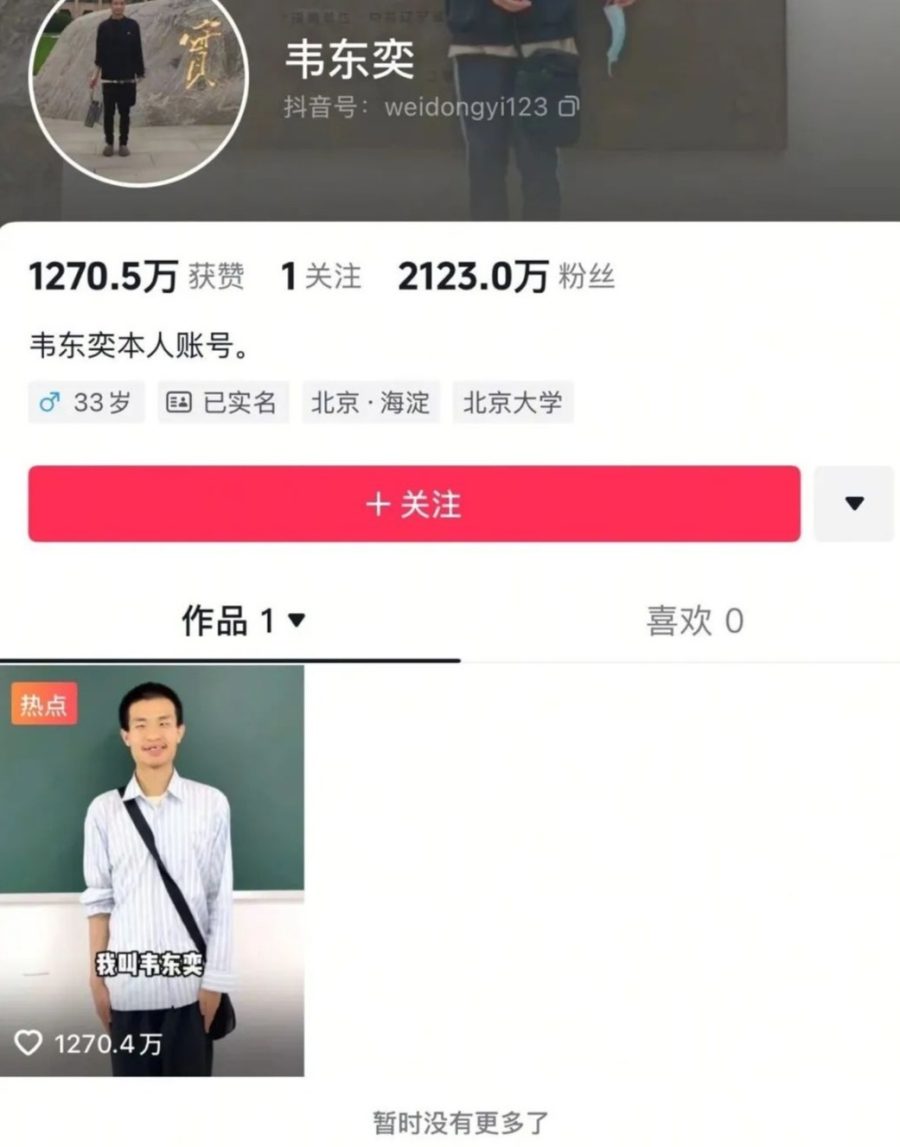The width and height of the screenshot is (900, 1147).
Task: Follow this account with the red 关注 button
Action: (x=414, y=504)
